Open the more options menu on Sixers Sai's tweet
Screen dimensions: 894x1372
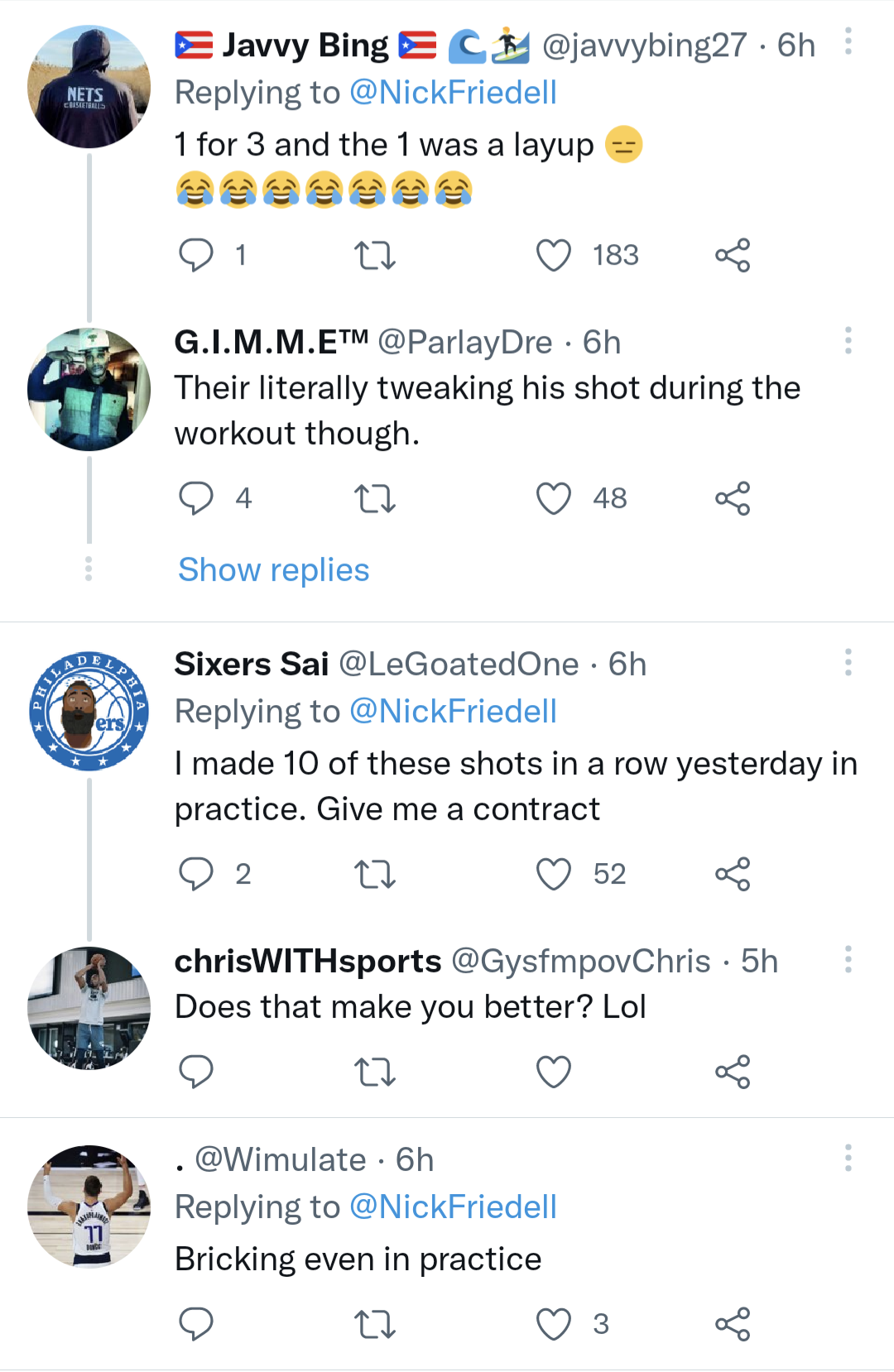[x=848, y=661]
